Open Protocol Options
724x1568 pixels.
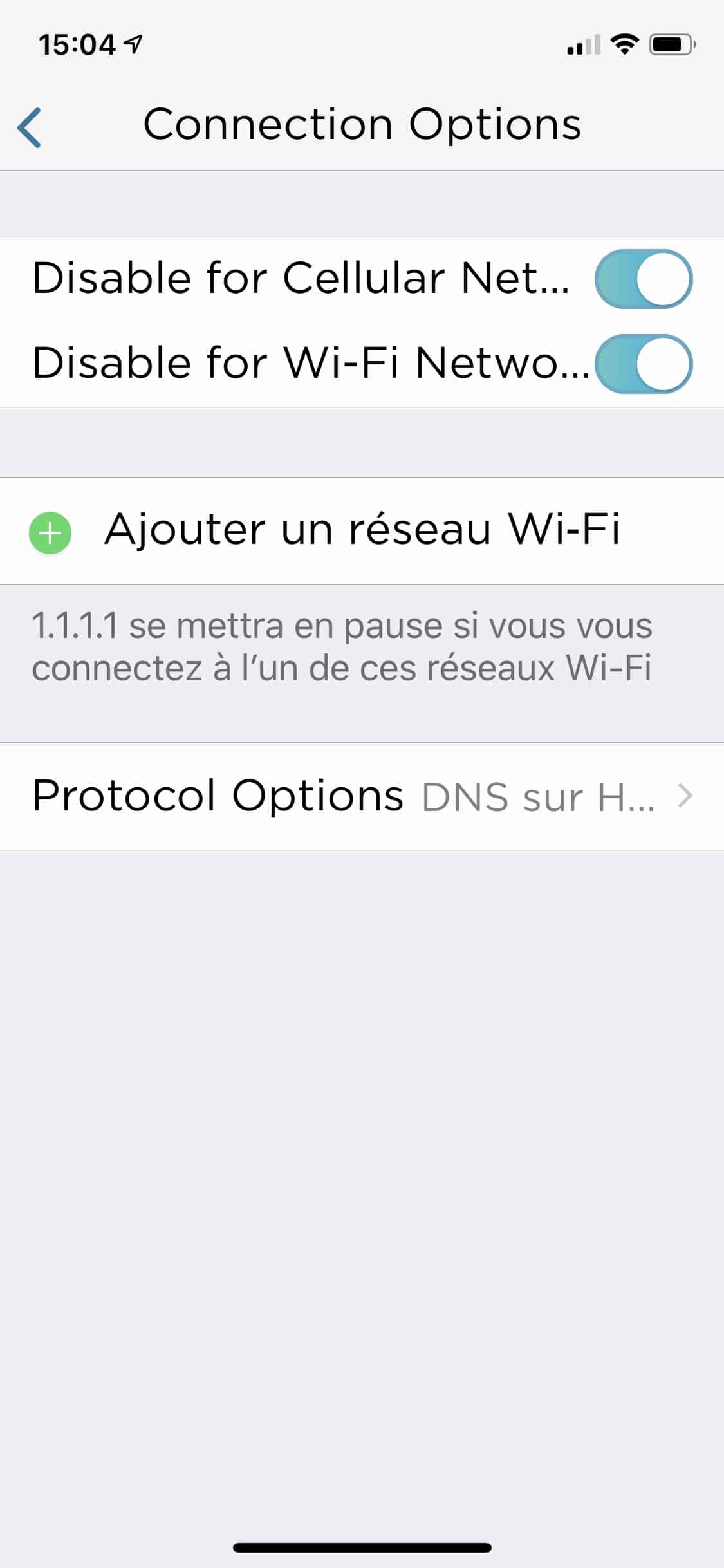point(362,796)
